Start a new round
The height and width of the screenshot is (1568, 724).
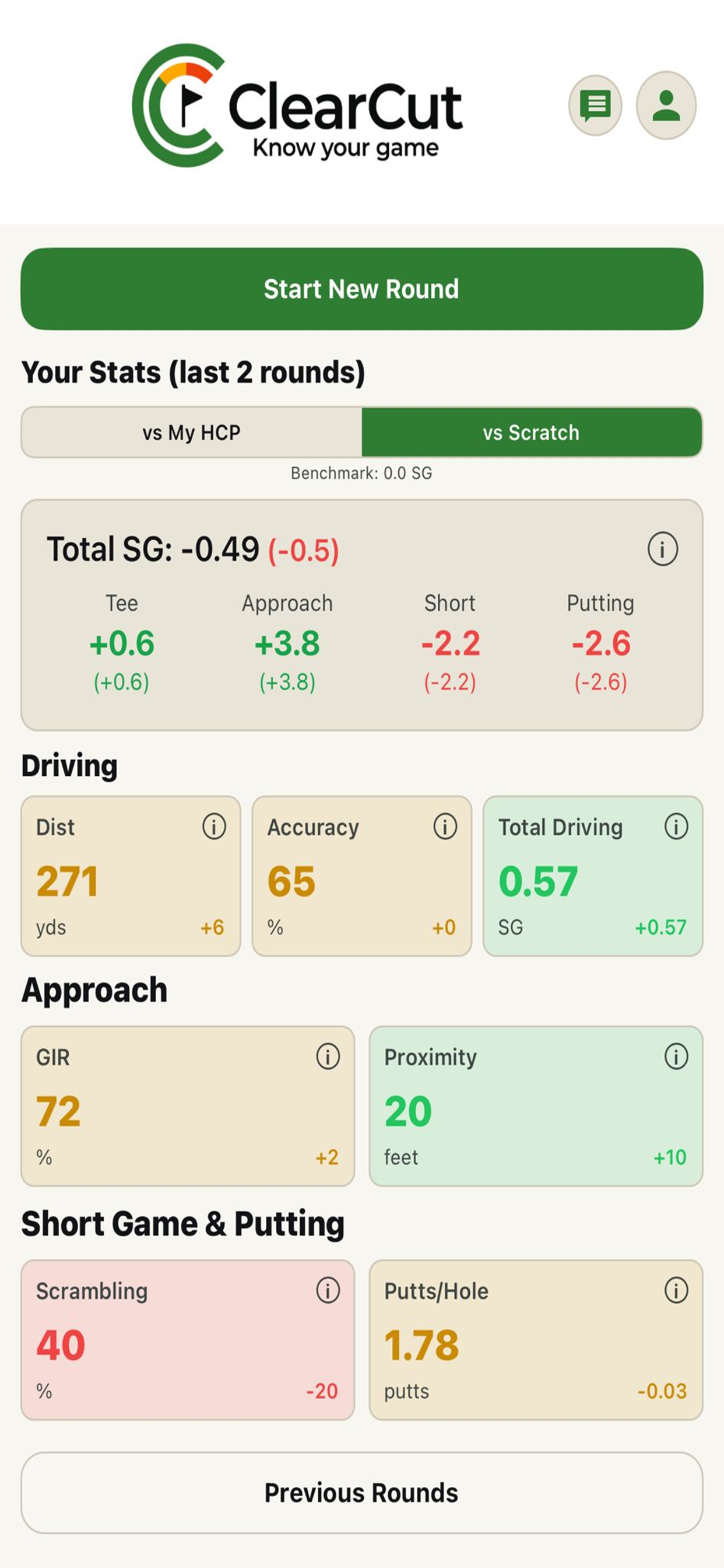[x=361, y=289]
